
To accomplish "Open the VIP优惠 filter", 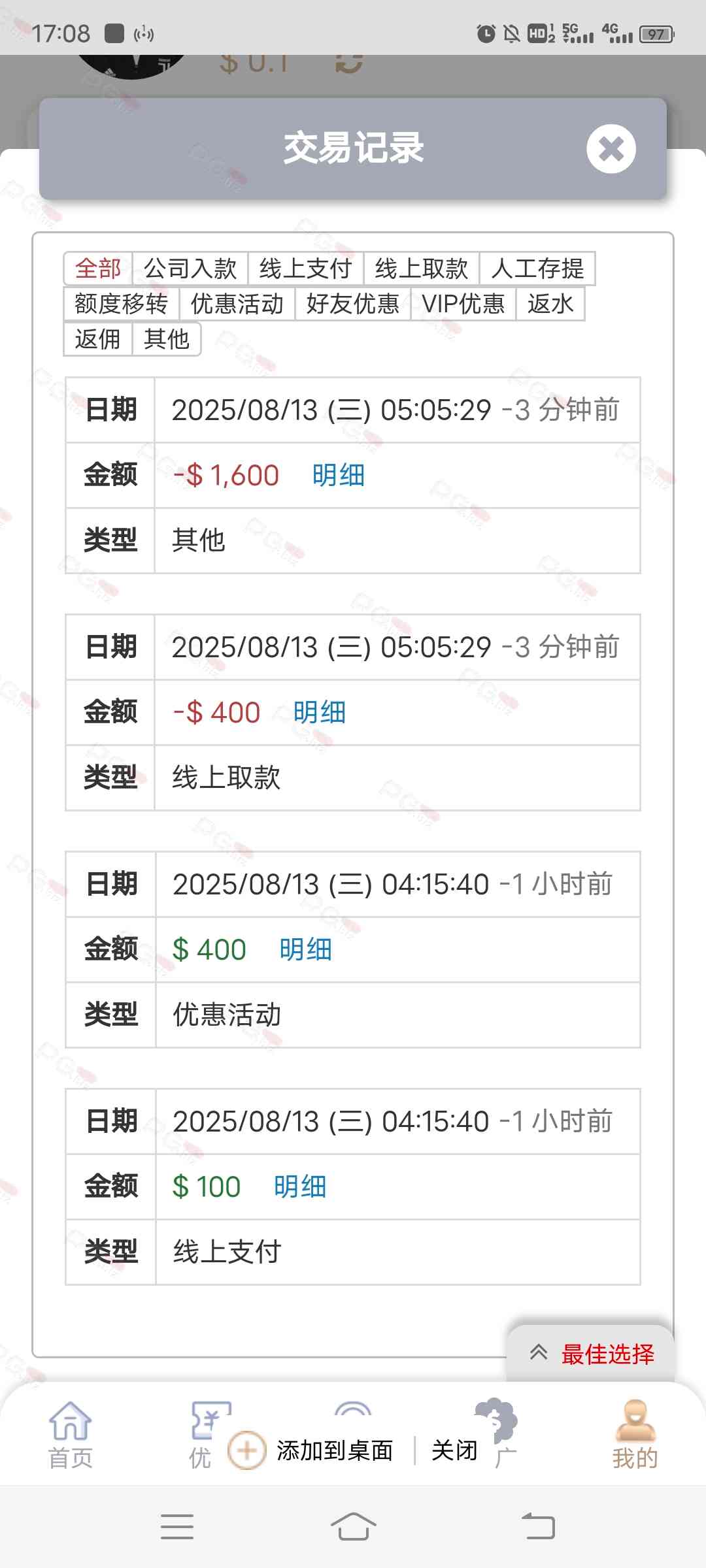I will click(x=463, y=304).
